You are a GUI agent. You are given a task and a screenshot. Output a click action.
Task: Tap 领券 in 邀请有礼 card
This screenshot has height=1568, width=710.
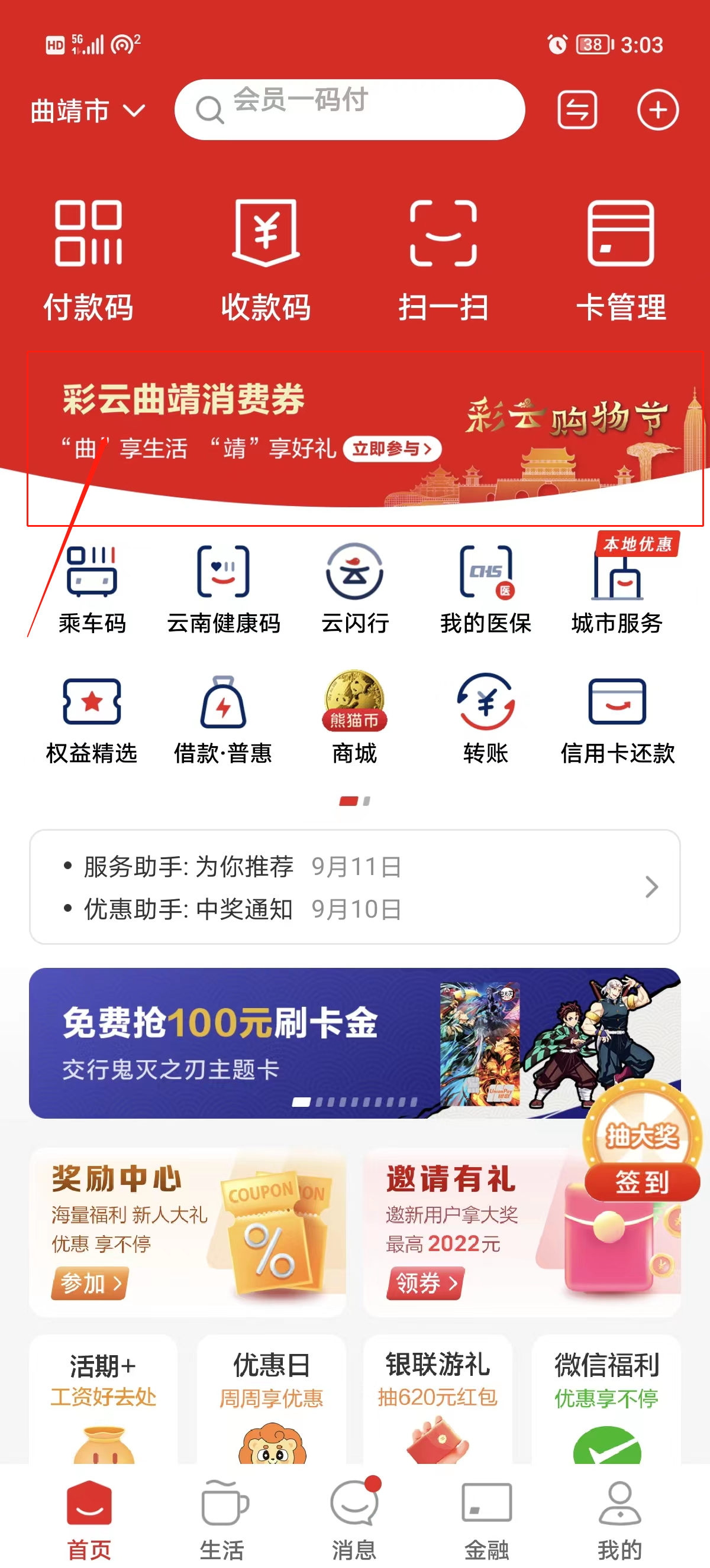[x=425, y=1283]
